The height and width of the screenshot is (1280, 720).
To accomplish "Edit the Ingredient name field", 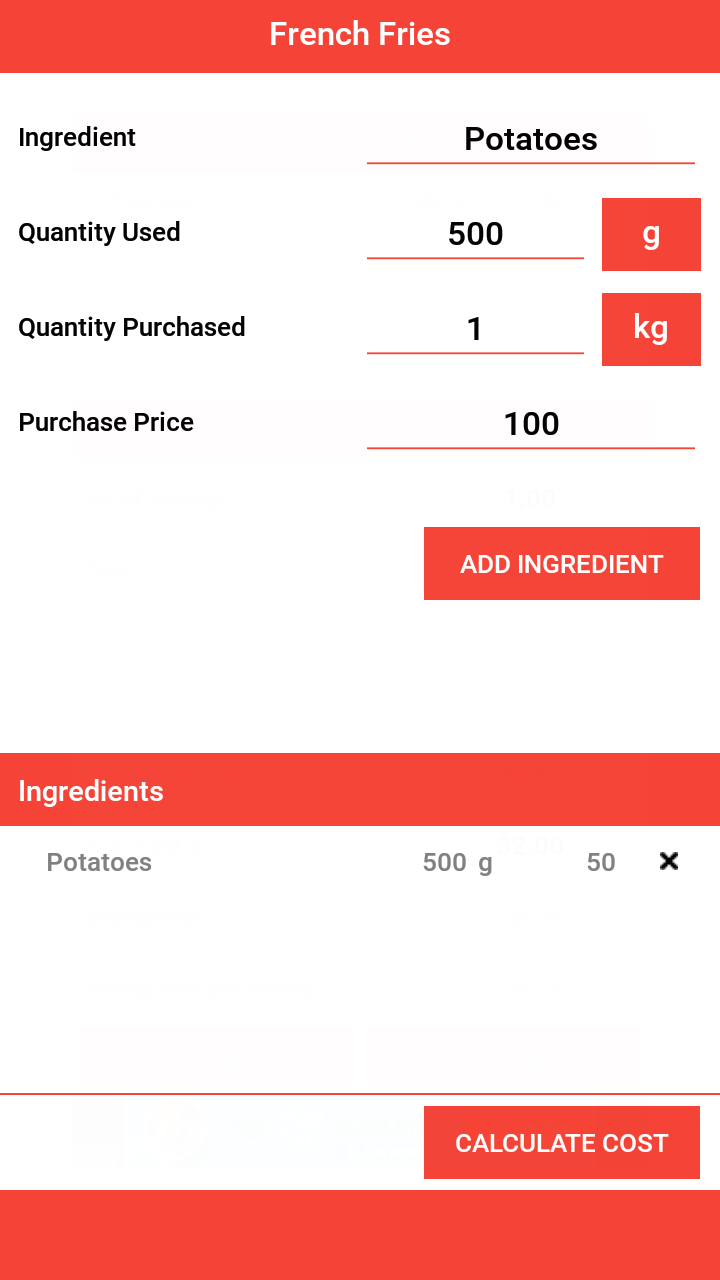I will coord(530,139).
